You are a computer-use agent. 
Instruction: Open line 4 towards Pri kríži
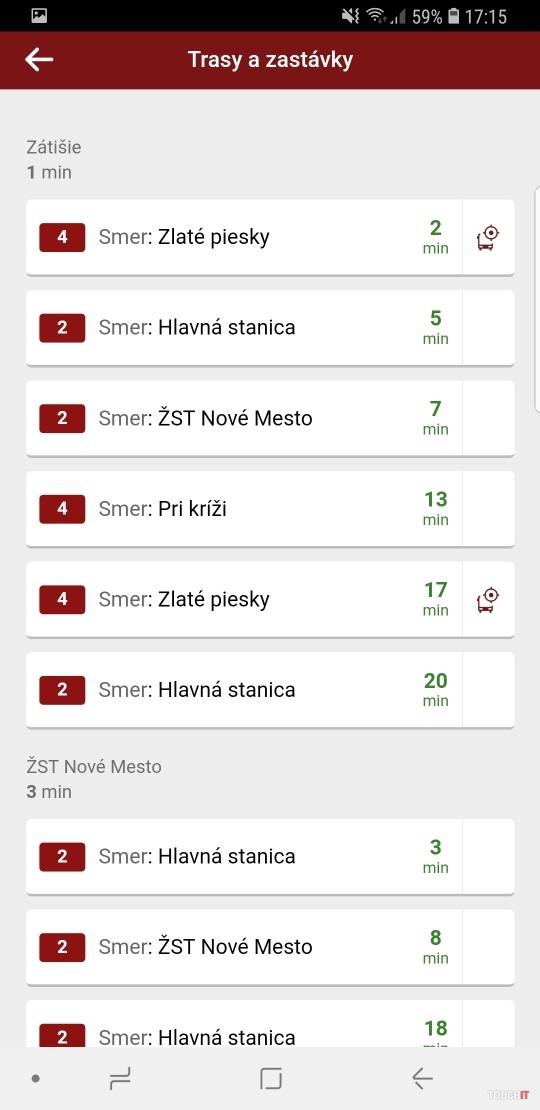[270, 509]
